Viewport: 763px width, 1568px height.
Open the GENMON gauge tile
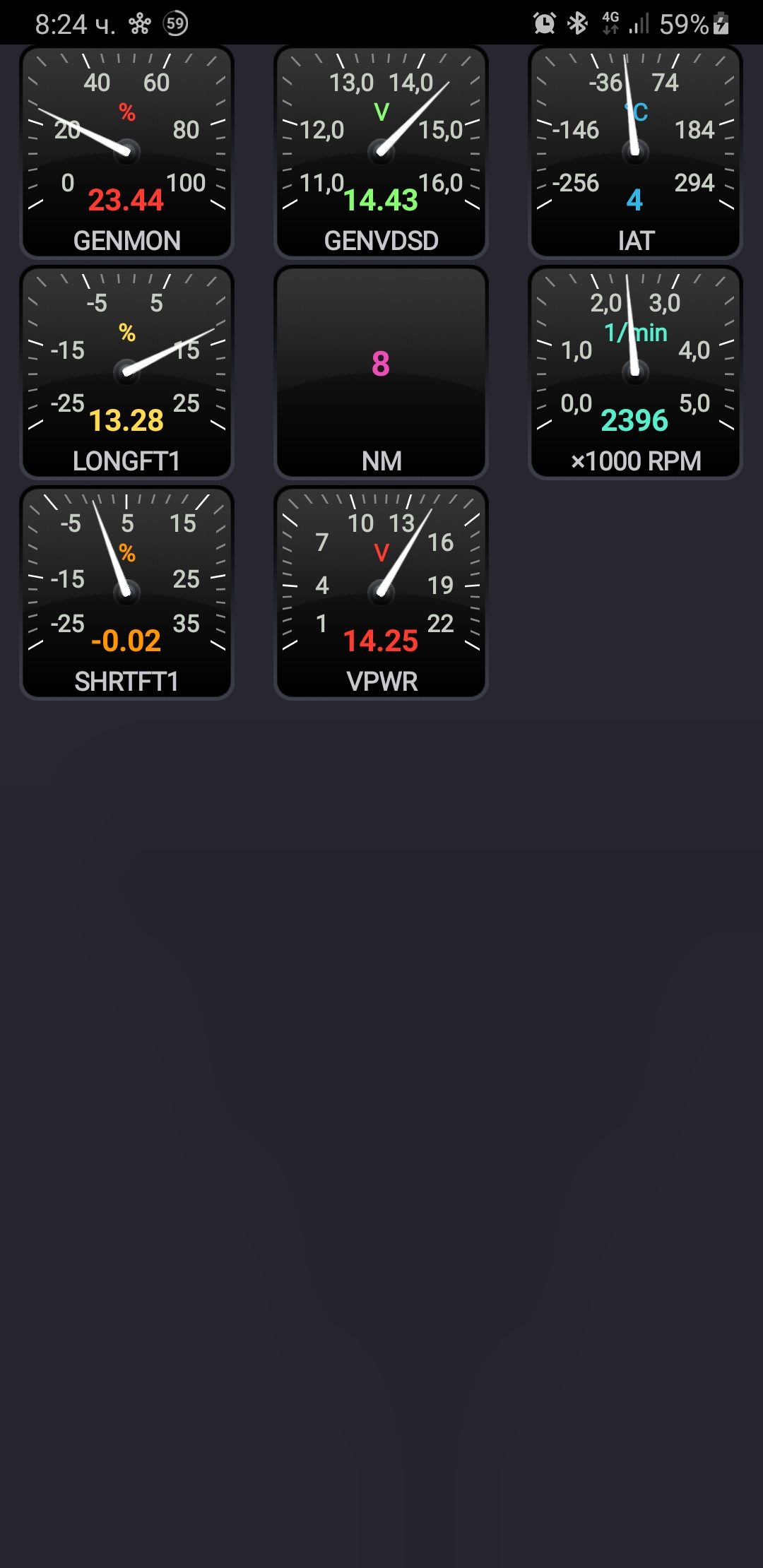click(126, 152)
